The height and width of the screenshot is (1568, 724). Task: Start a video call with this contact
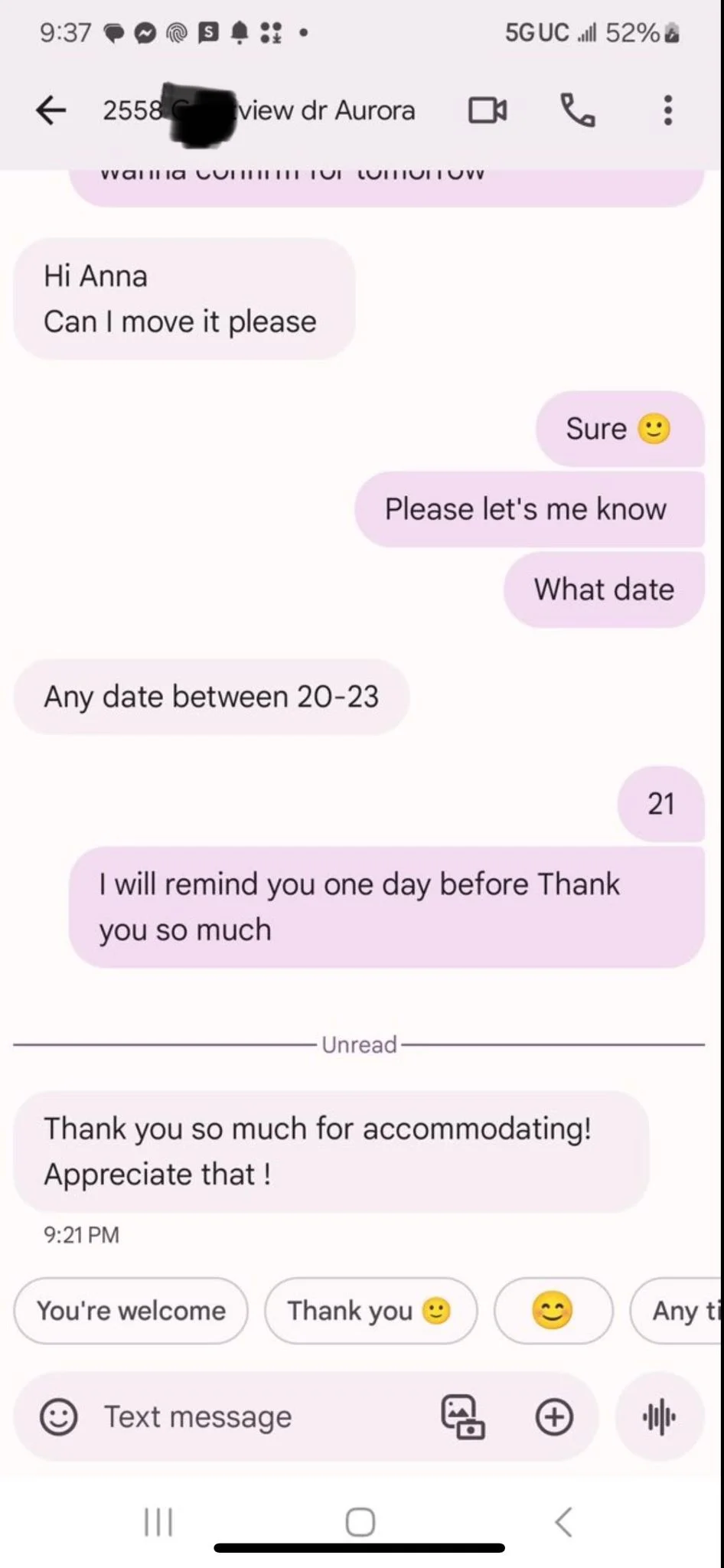488,110
